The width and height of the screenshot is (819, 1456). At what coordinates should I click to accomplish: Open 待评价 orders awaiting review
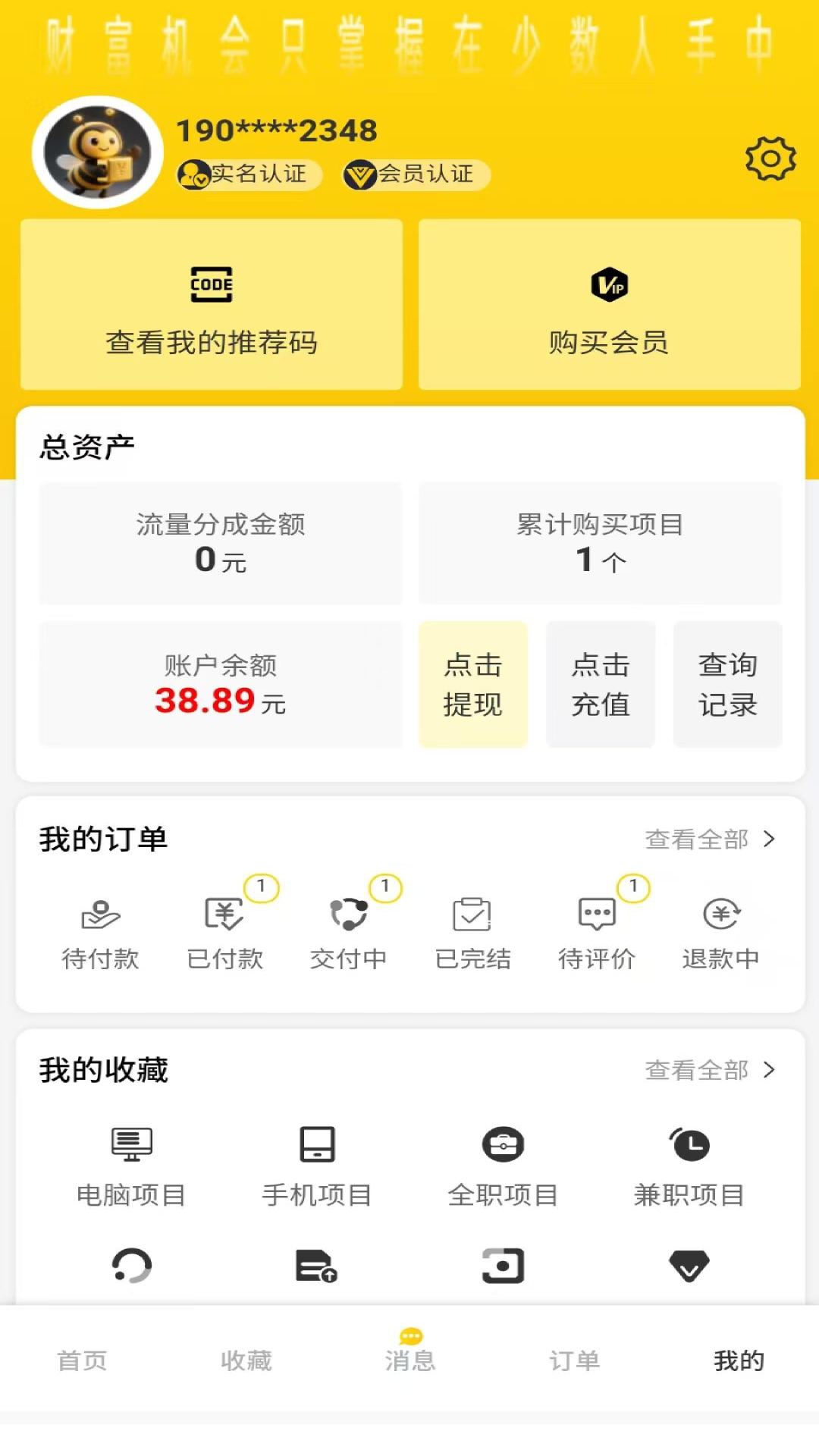[597, 934]
